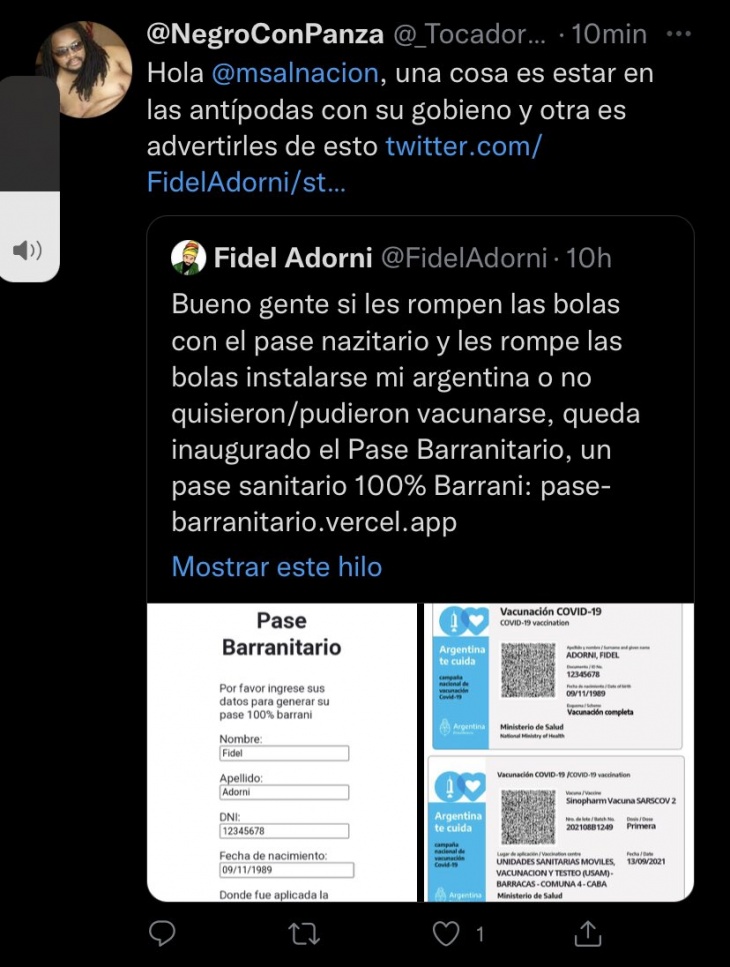Tap 'Mostrar este hilo' link
Image resolution: width=730 pixels, height=967 pixels.
click(277, 567)
